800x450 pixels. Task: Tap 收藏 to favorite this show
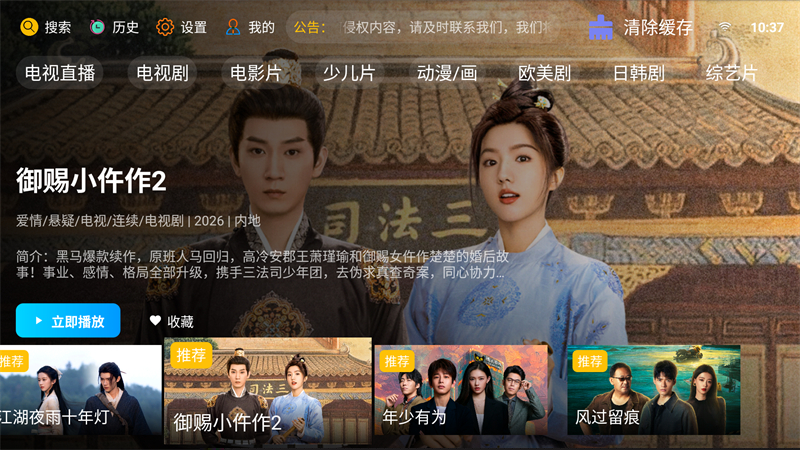pos(171,321)
